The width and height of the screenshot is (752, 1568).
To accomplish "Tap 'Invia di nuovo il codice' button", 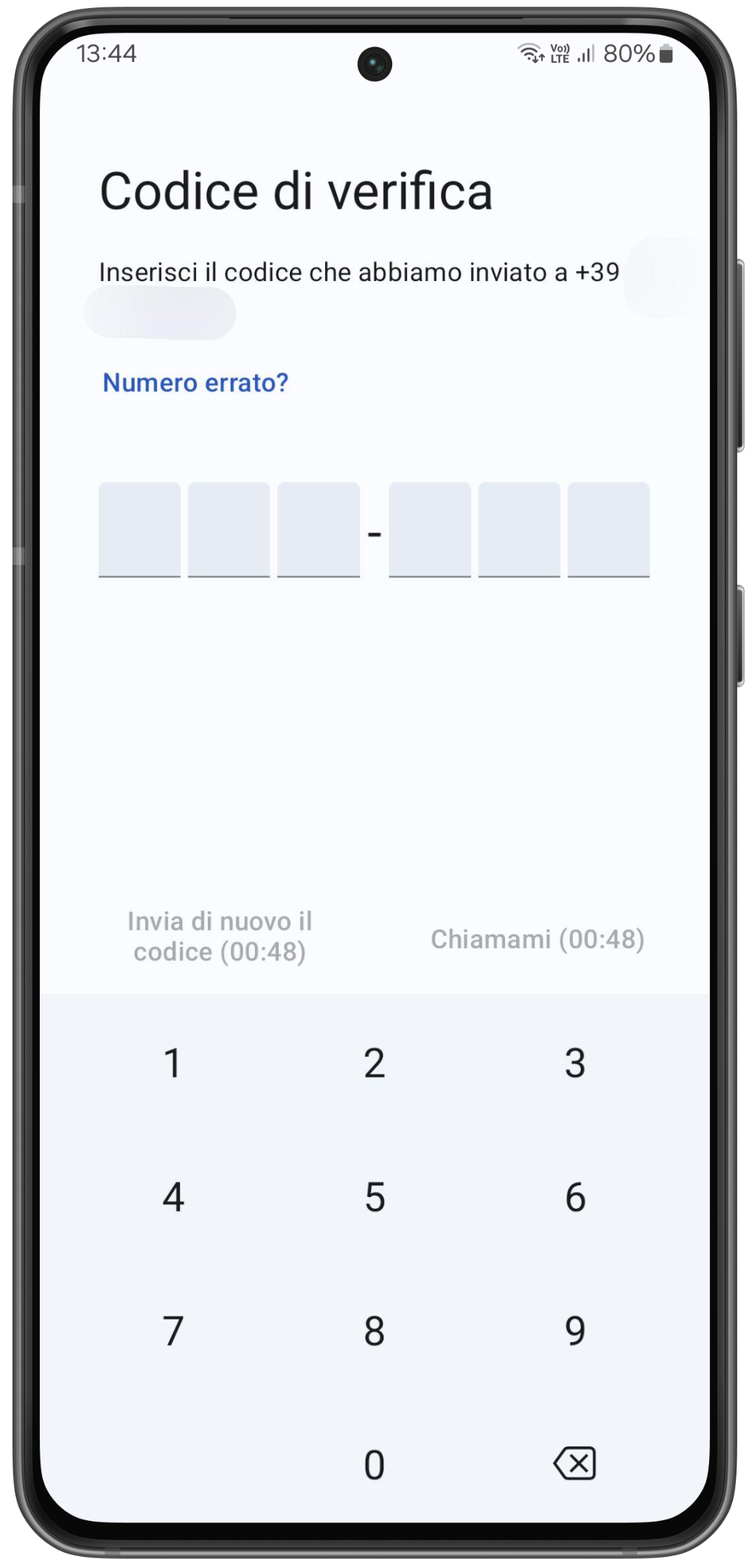I will pyautogui.click(x=220, y=937).
